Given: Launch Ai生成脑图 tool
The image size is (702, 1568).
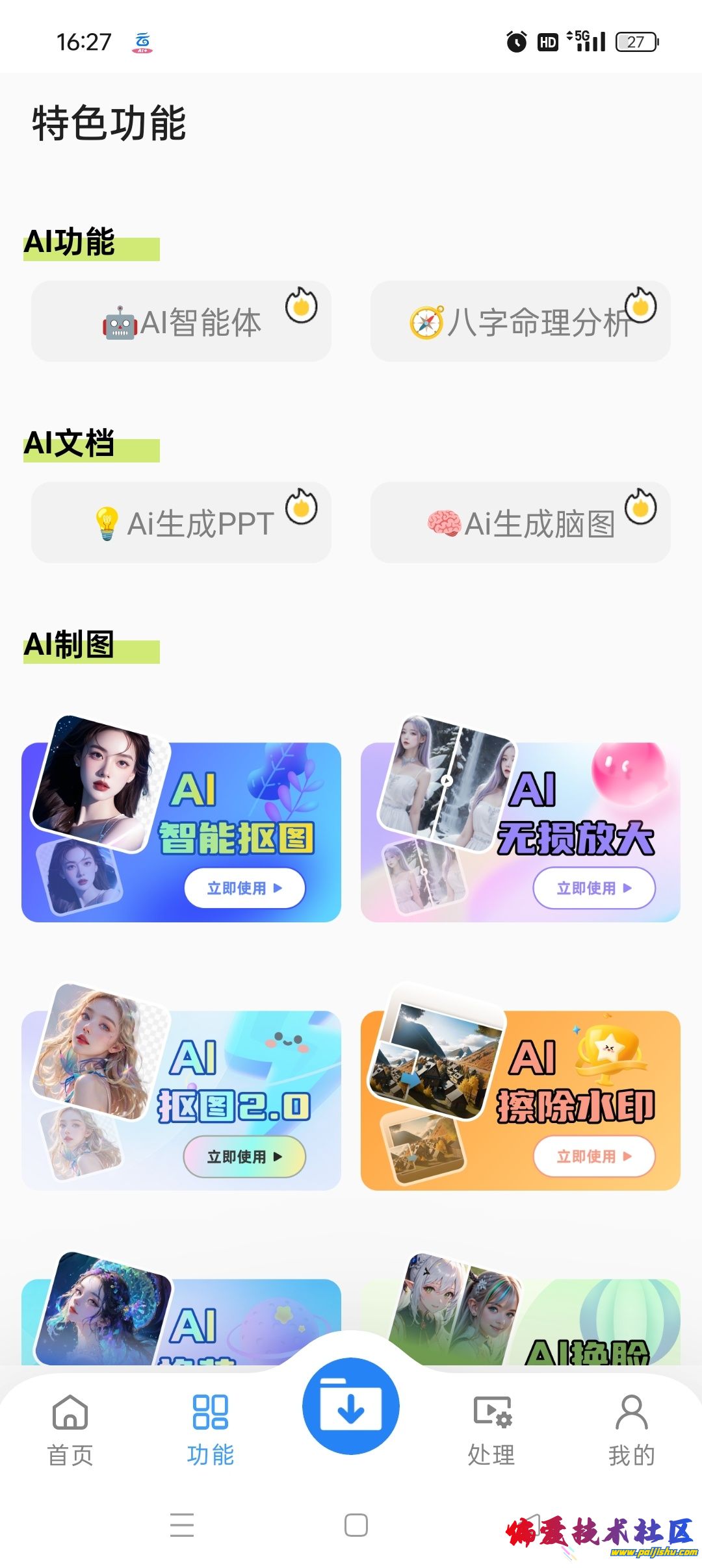Looking at the screenshot, I should pyautogui.click(x=520, y=523).
